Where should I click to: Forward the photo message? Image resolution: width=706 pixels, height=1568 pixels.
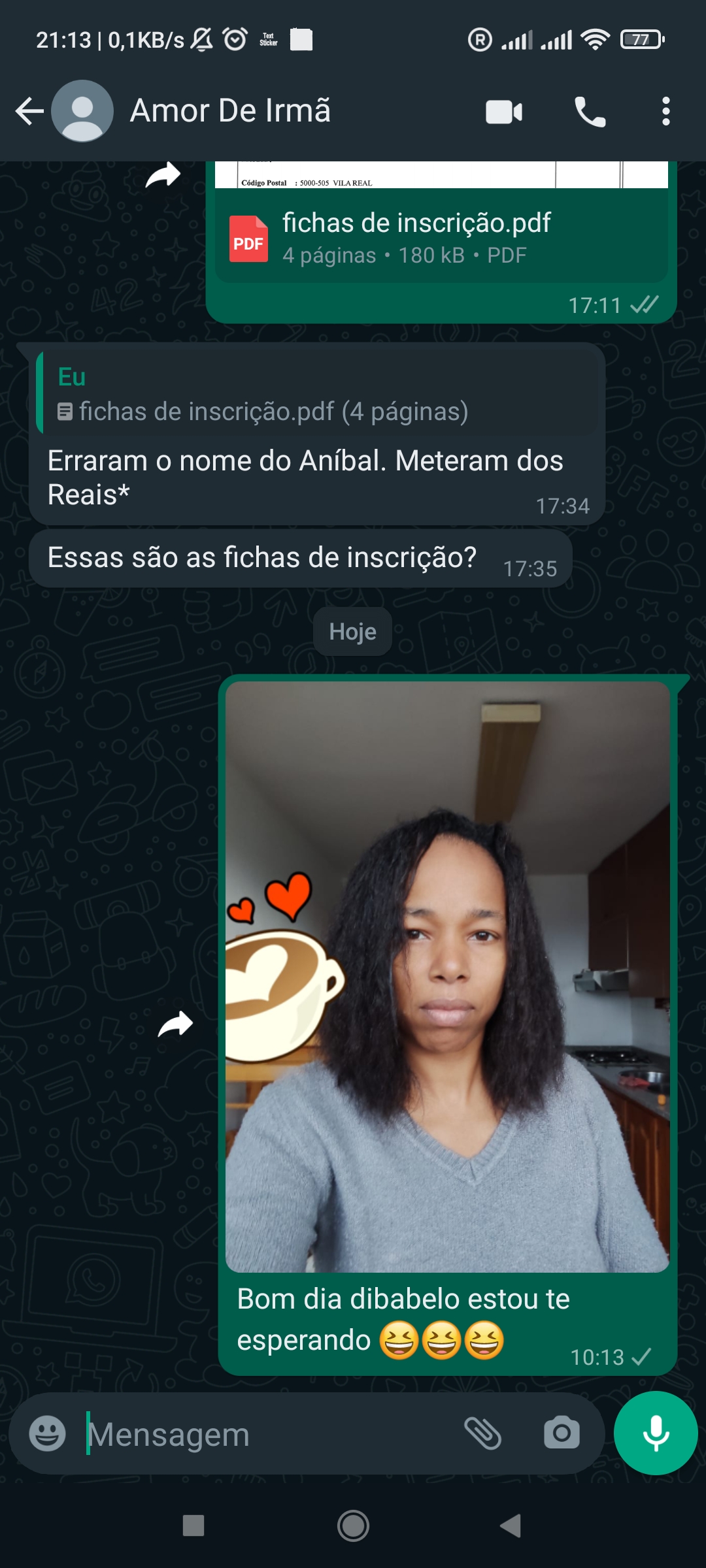(175, 1024)
